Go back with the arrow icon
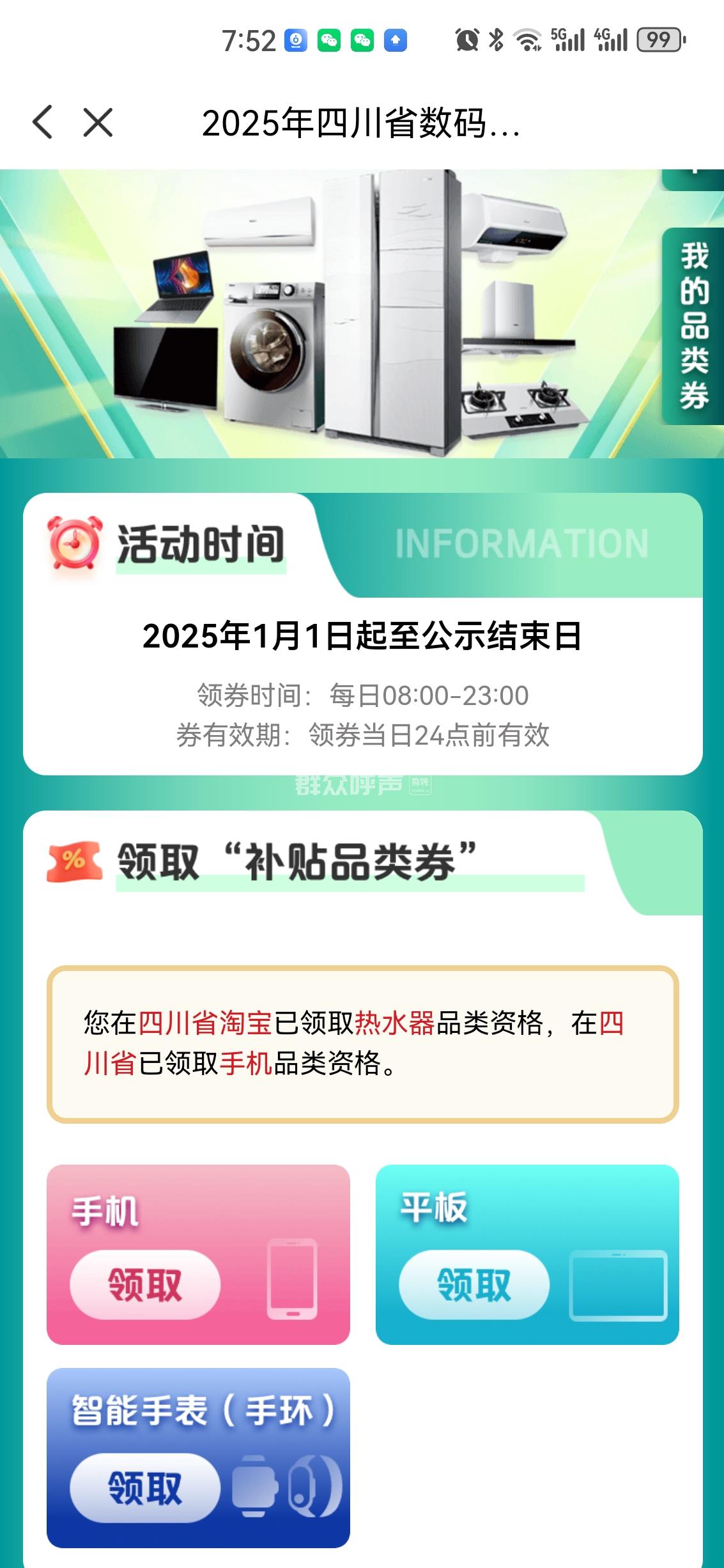Viewport: 724px width, 1568px height. tap(42, 122)
